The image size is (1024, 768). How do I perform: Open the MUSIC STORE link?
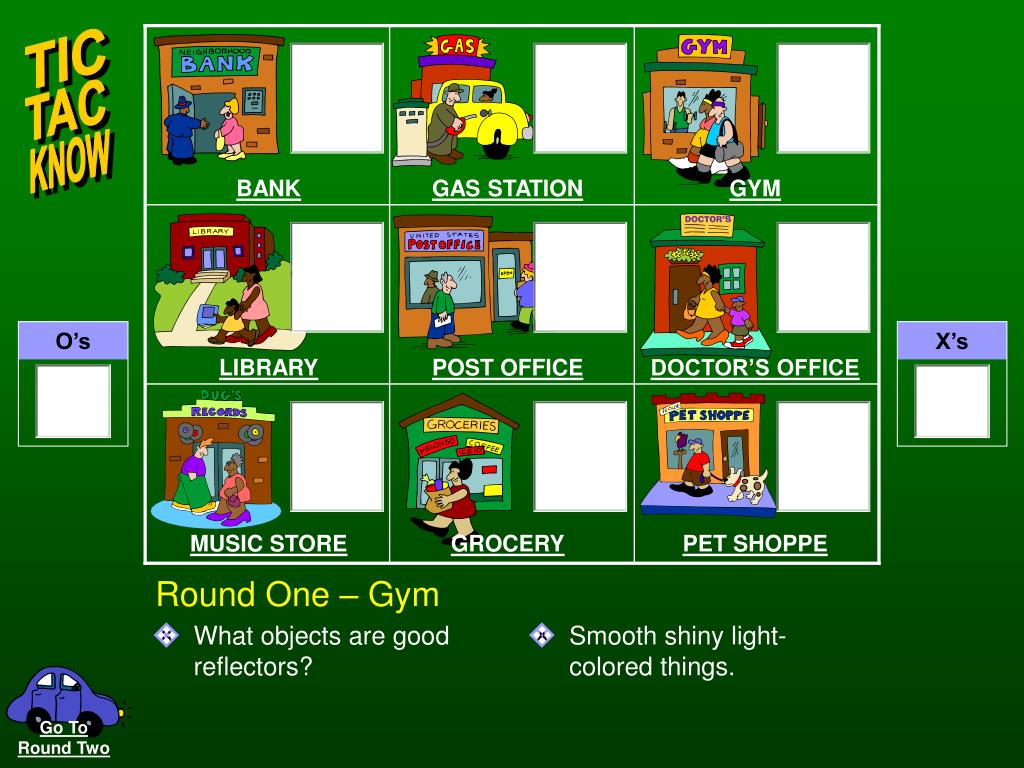tap(268, 544)
